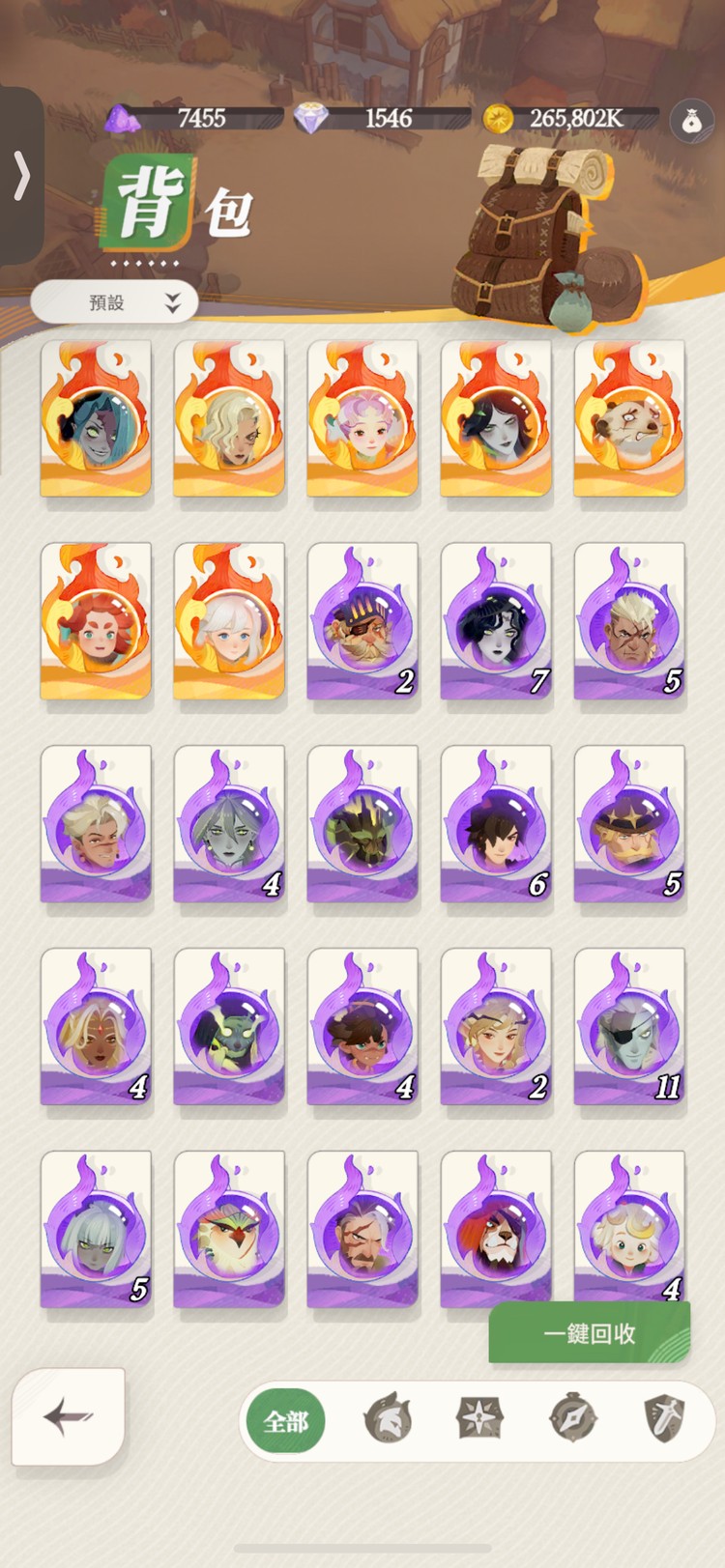Open the orange hamster hero card

(629, 418)
